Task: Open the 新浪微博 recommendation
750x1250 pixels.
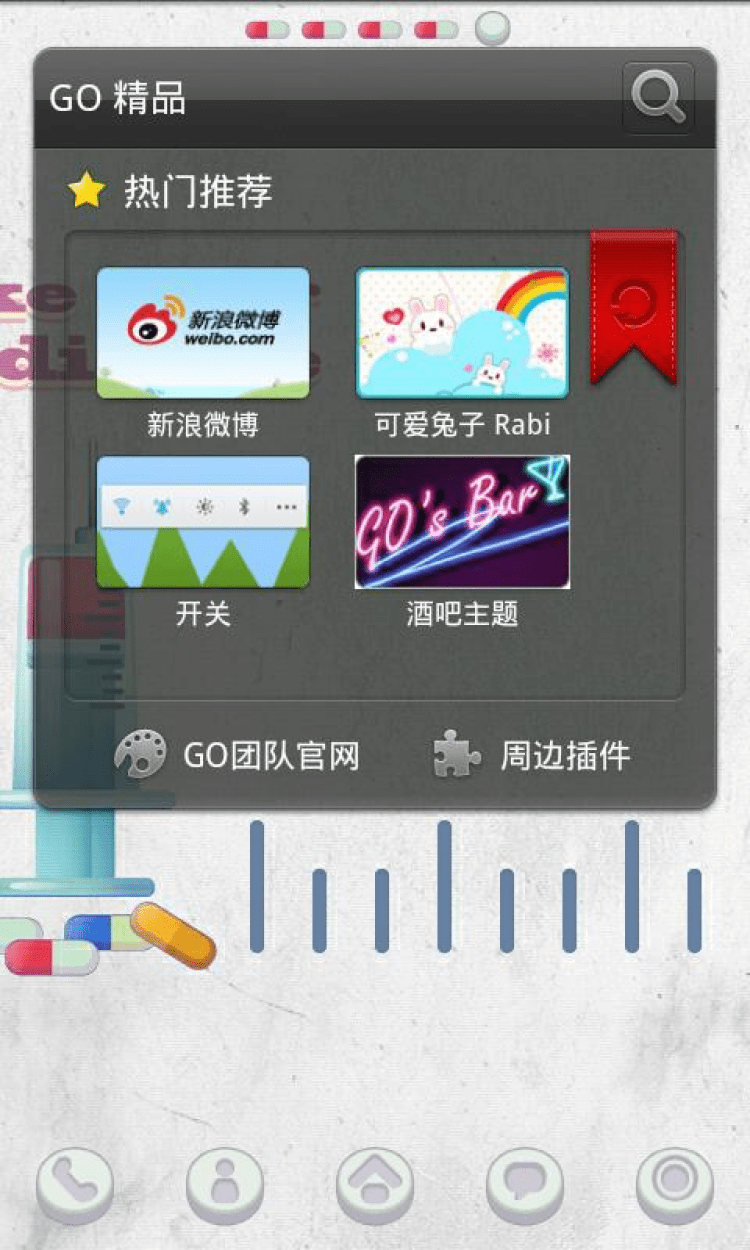Action: [203, 334]
